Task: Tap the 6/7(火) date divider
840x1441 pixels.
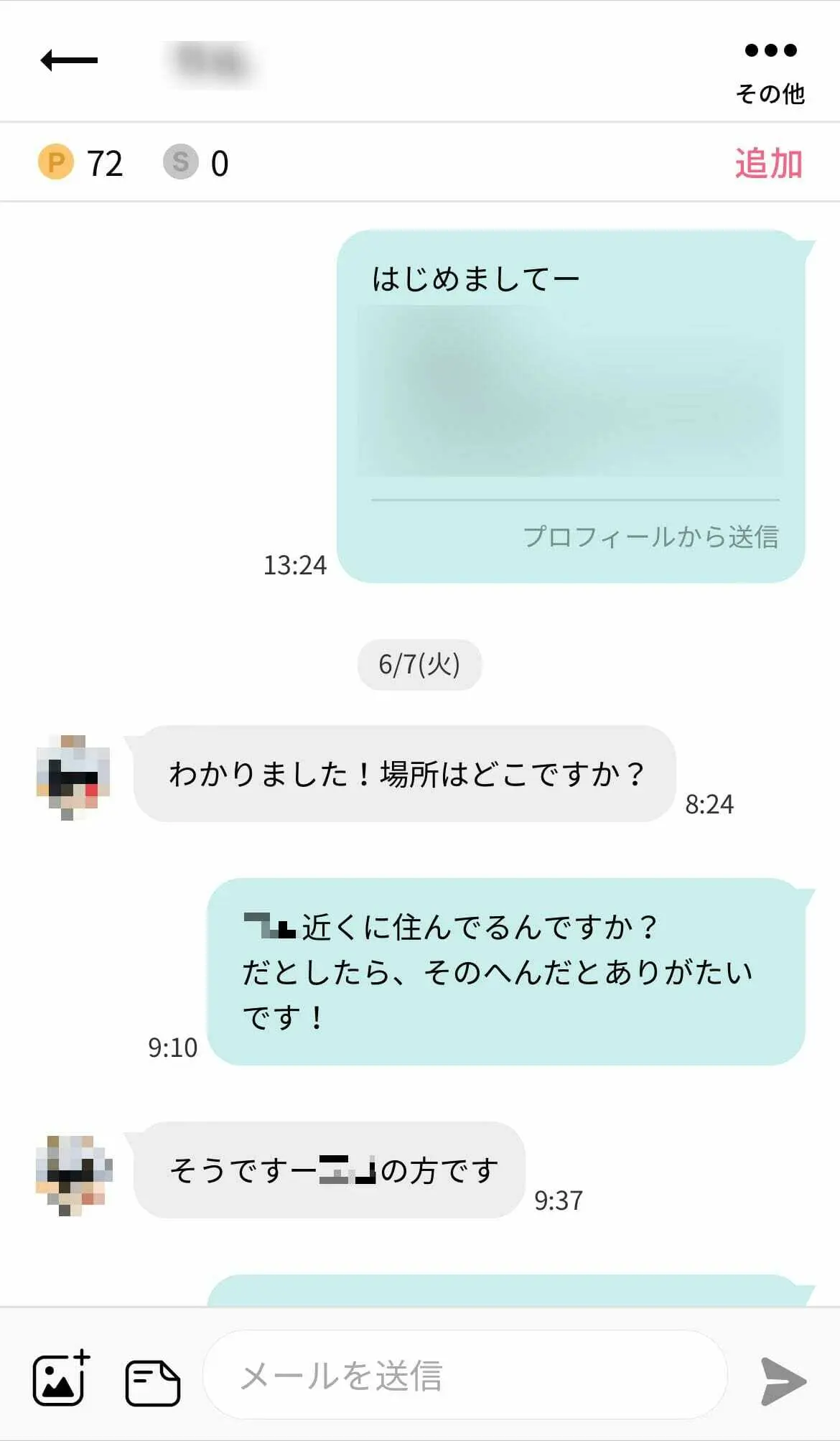Action: click(x=419, y=665)
